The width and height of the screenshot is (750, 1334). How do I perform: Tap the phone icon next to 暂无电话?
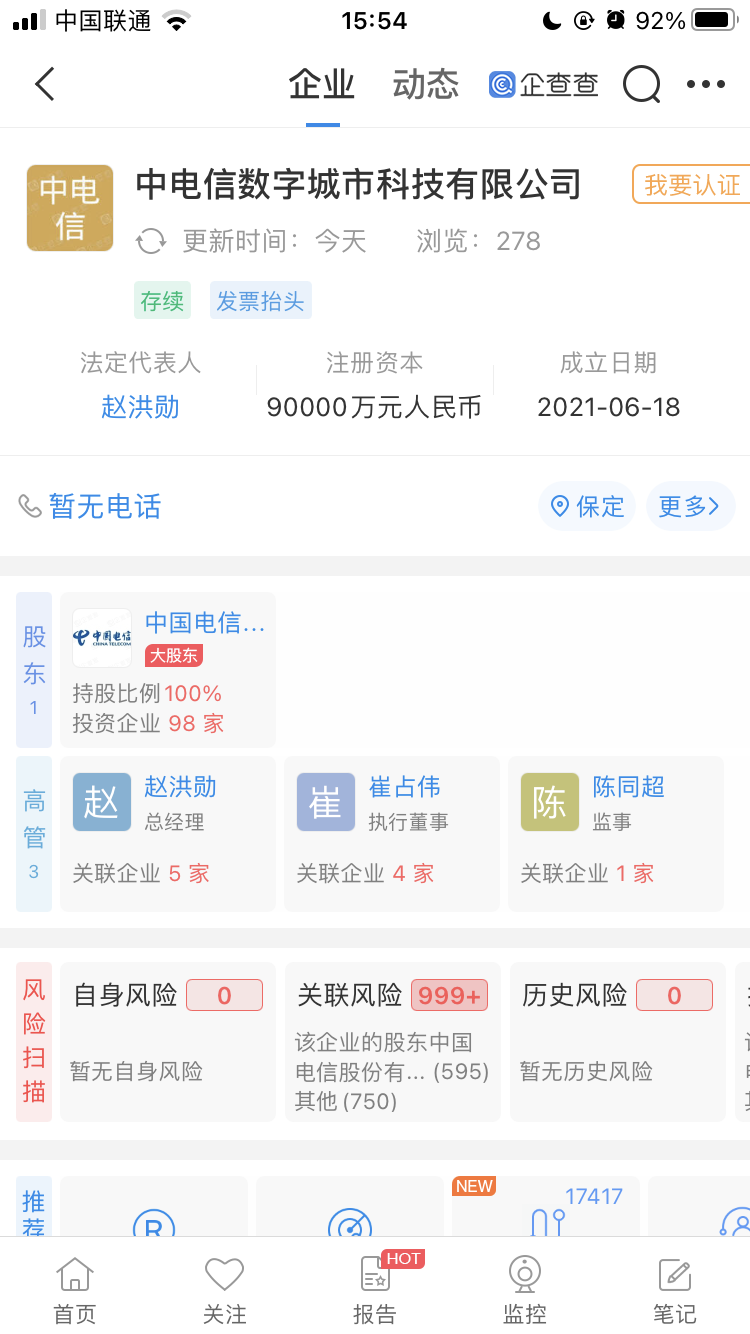tap(30, 506)
